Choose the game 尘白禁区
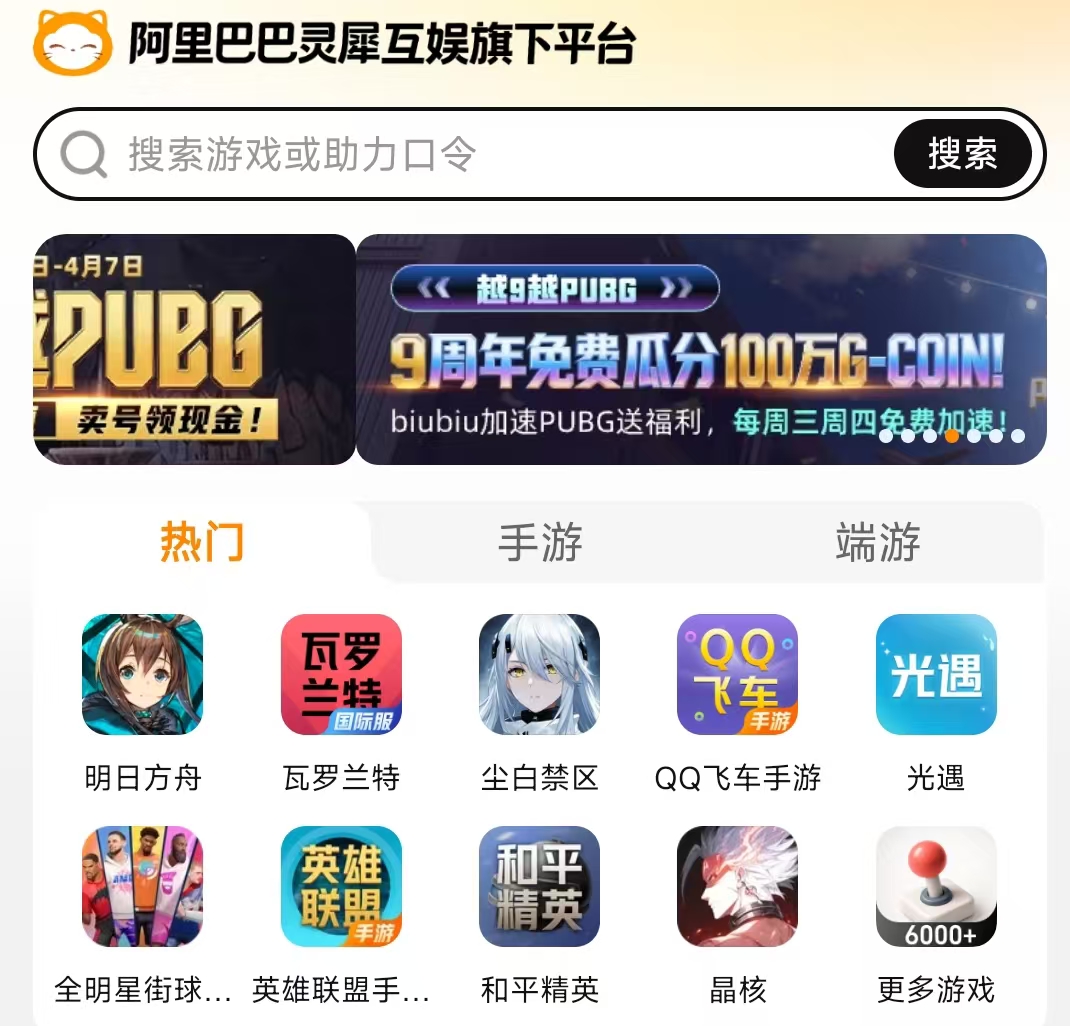The width and height of the screenshot is (1070, 1026). [x=539, y=675]
